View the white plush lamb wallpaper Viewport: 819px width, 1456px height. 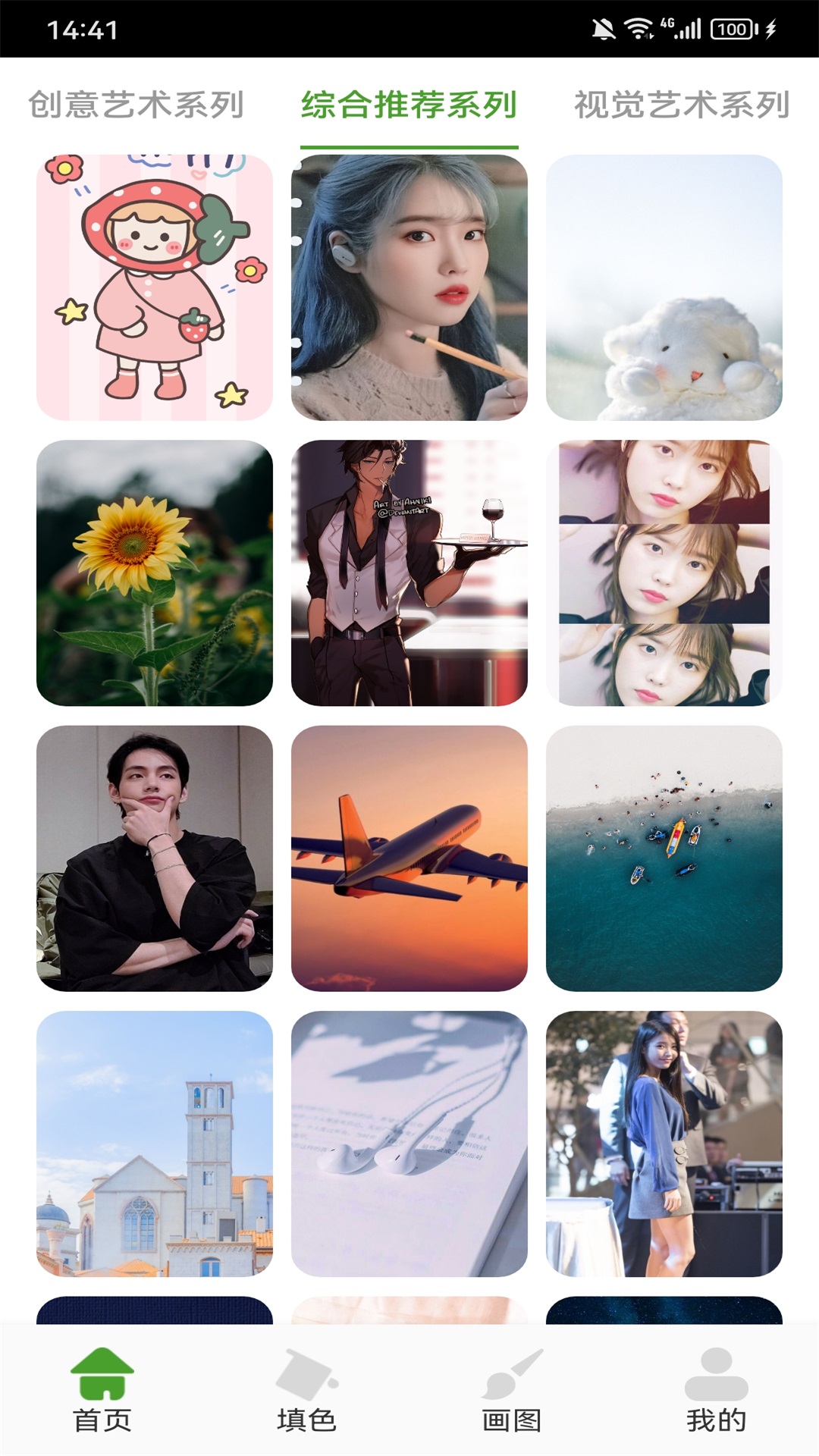(664, 287)
